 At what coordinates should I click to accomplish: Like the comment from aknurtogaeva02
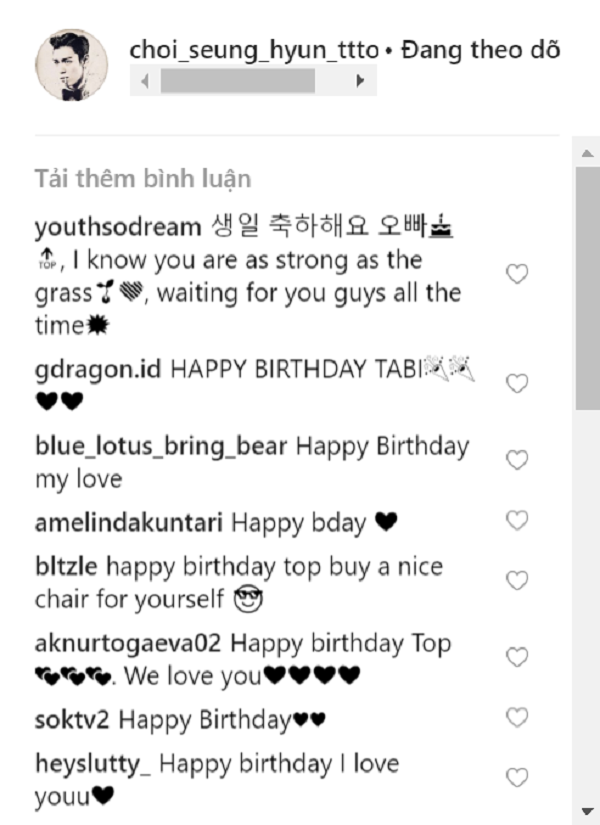point(516,657)
